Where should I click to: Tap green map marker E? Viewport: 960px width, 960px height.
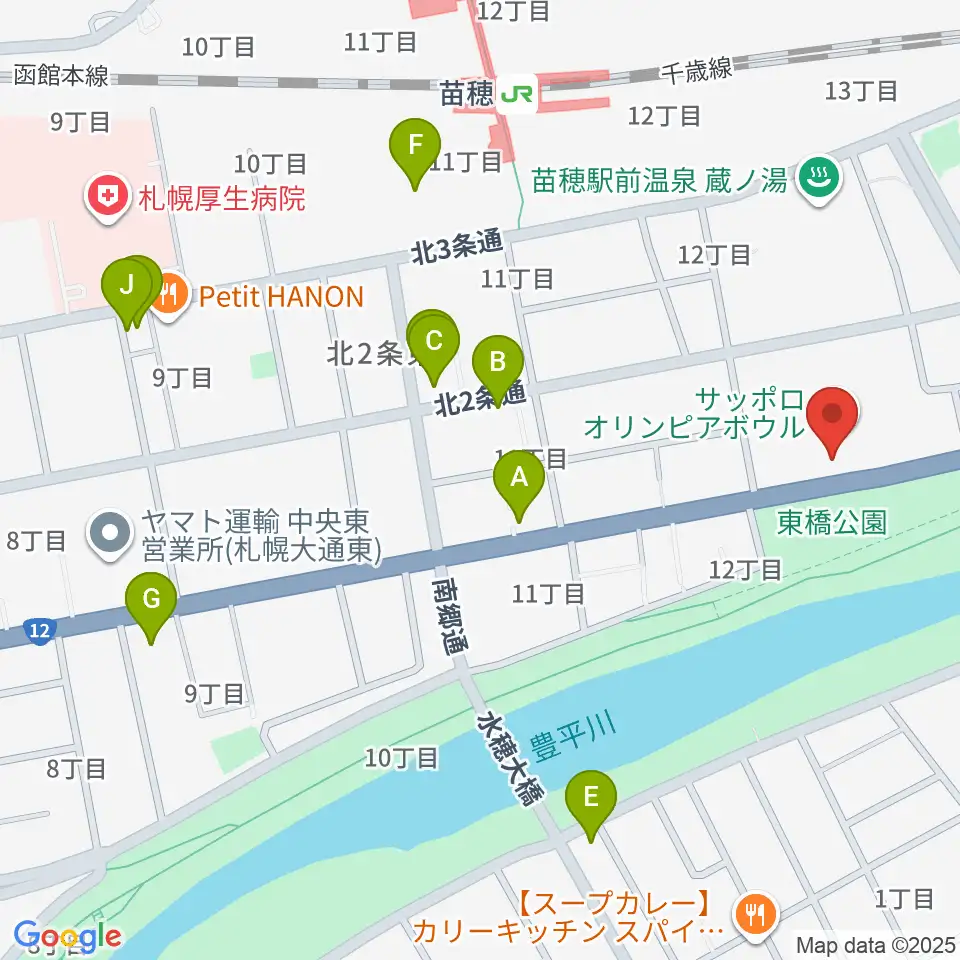pyautogui.click(x=590, y=806)
